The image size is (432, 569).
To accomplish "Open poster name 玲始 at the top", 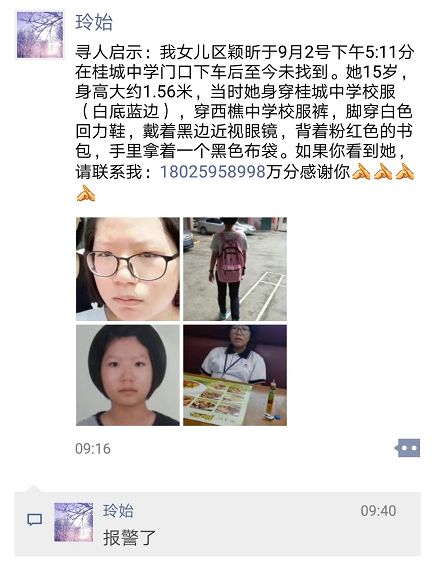I will [94, 22].
